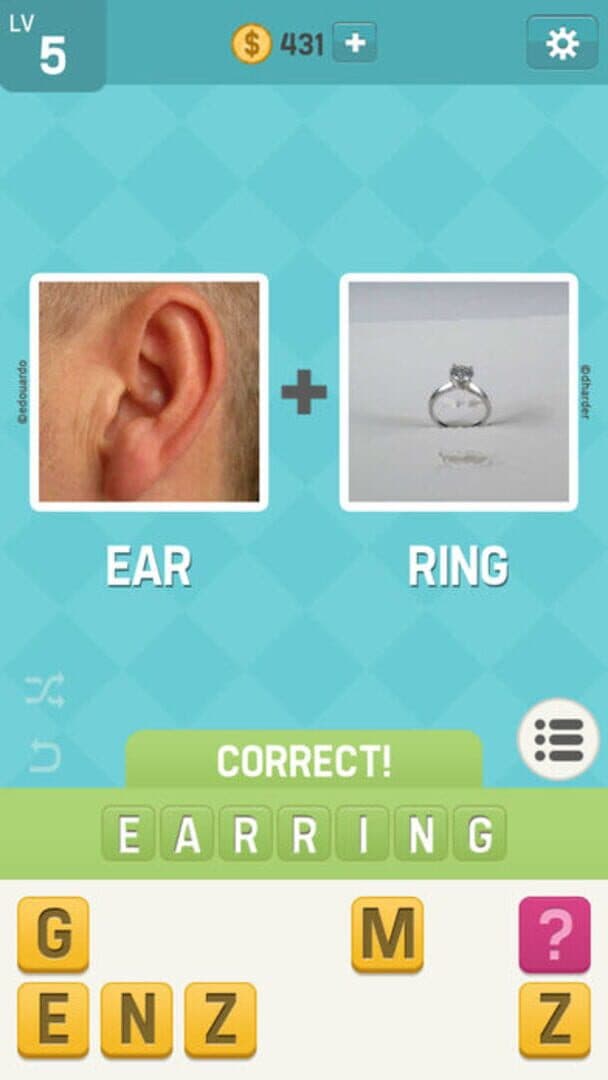
Task: Remove the letter I from the answer
Action: point(362,833)
